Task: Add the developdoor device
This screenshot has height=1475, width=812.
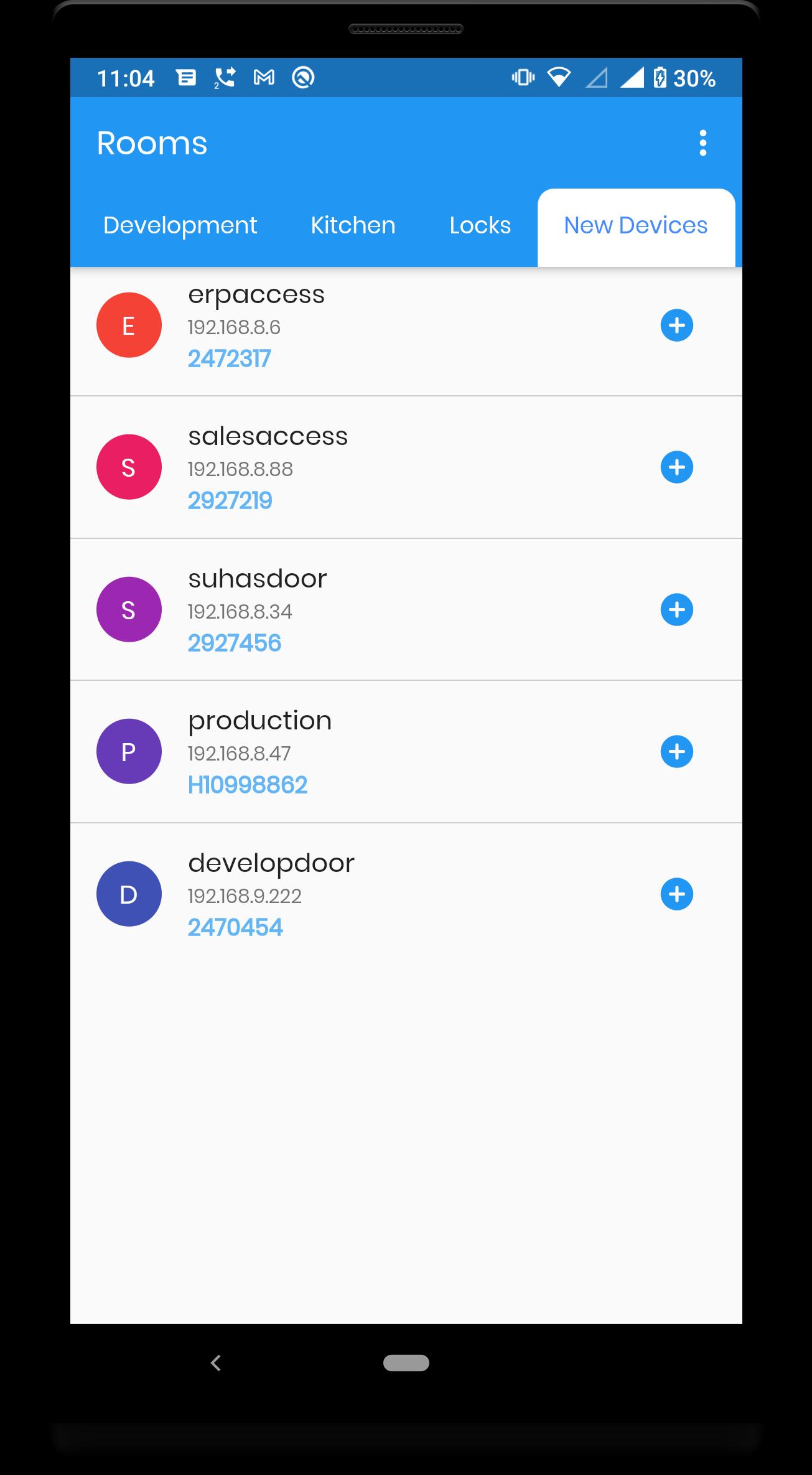Action: coord(676,894)
